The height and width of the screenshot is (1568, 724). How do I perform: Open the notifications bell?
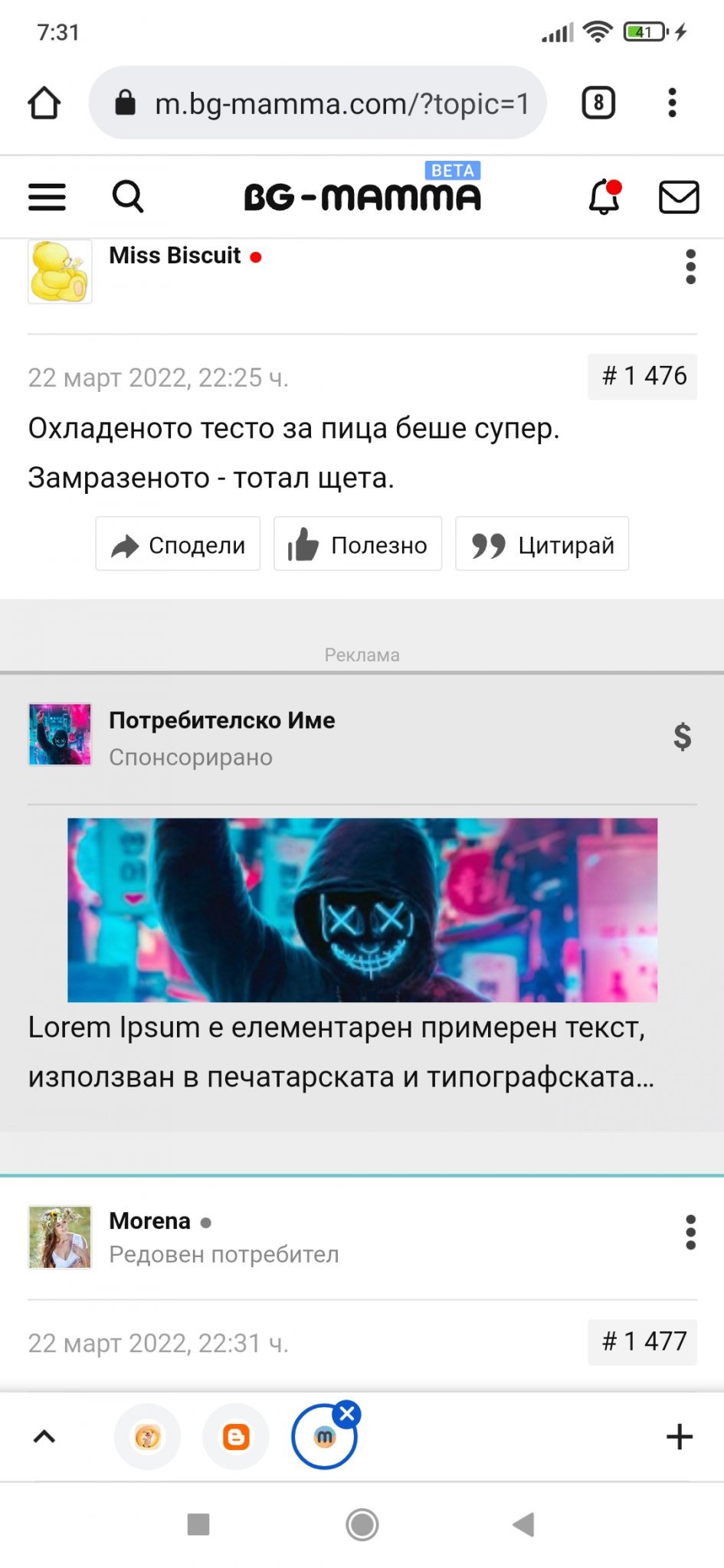click(x=604, y=197)
